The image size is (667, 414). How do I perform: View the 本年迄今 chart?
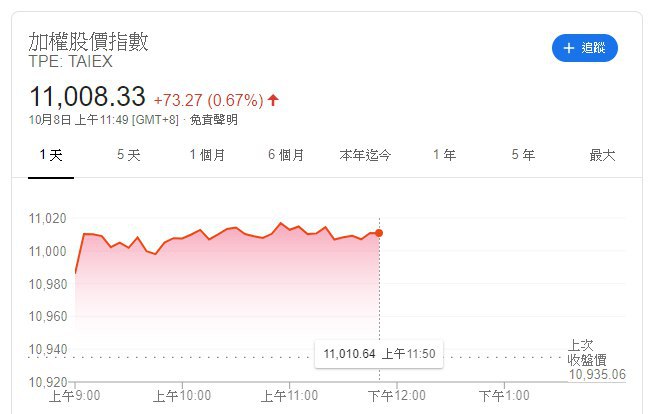[365, 155]
